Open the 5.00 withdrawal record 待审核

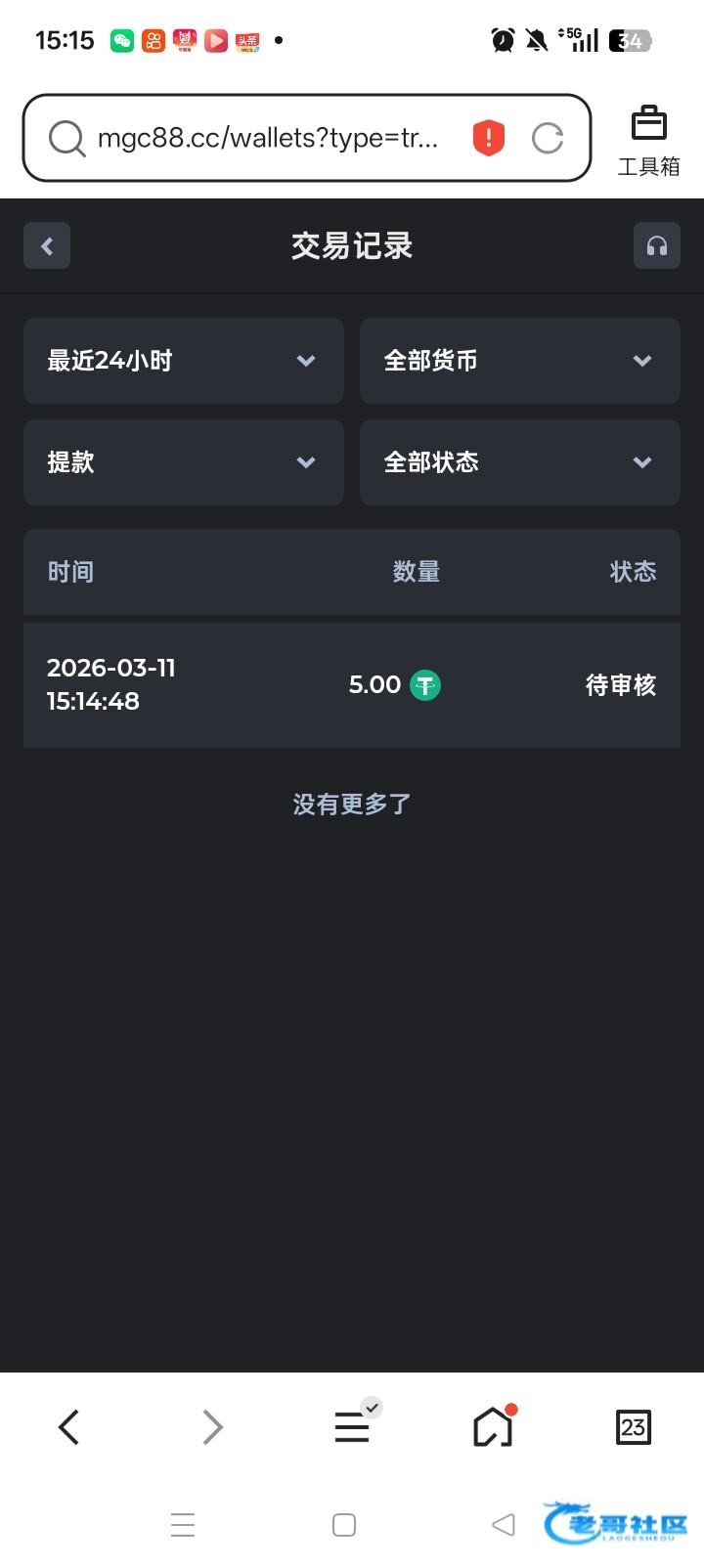click(352, 685)
